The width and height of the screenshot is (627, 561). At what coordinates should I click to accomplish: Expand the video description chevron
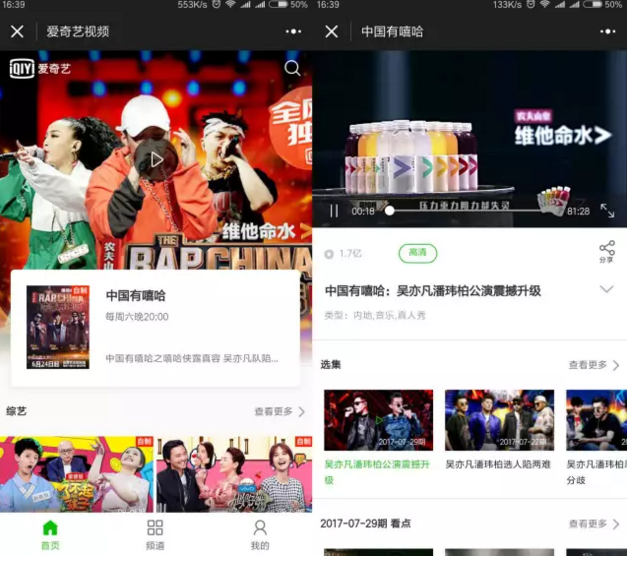(606, 289)
